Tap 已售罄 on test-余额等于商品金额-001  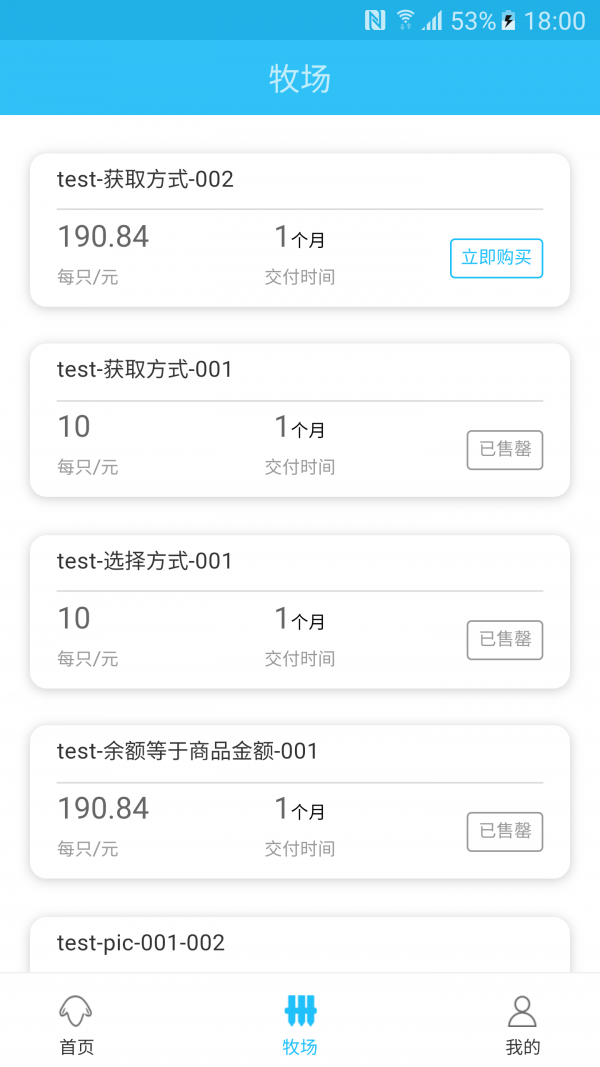click(x=505, y=832)
